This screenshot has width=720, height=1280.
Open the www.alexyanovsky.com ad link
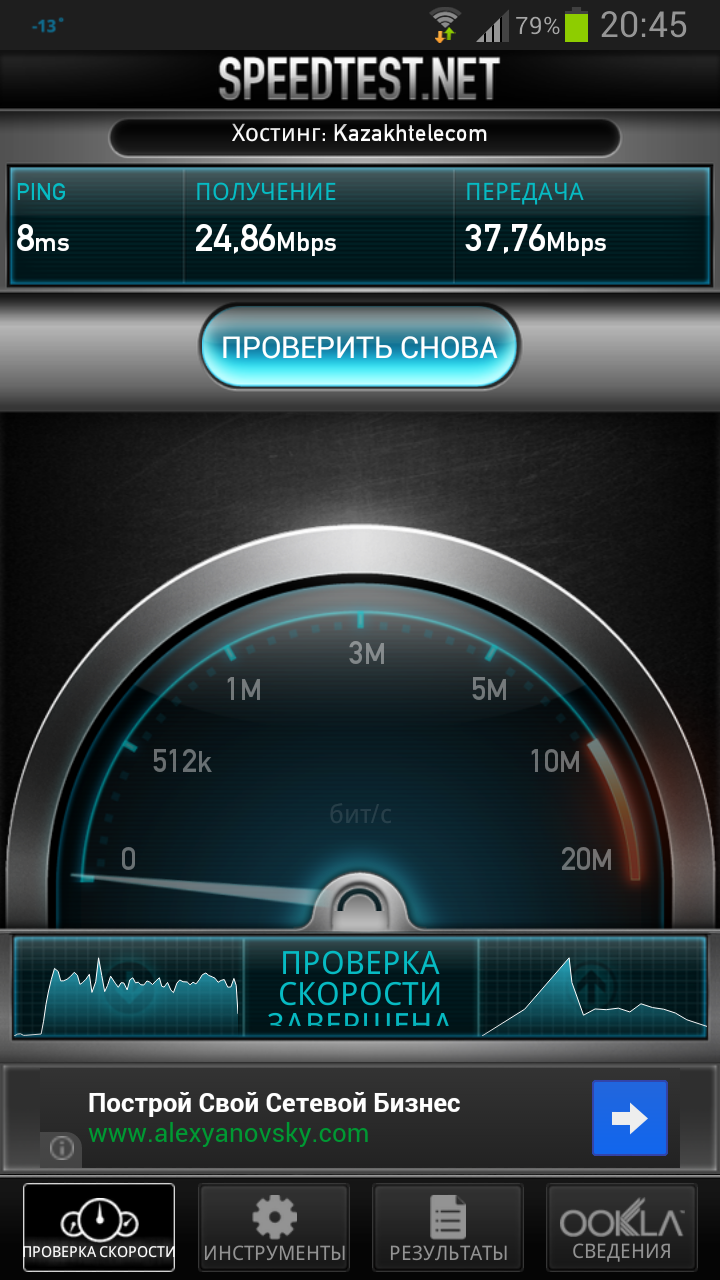pos(228,1134)
